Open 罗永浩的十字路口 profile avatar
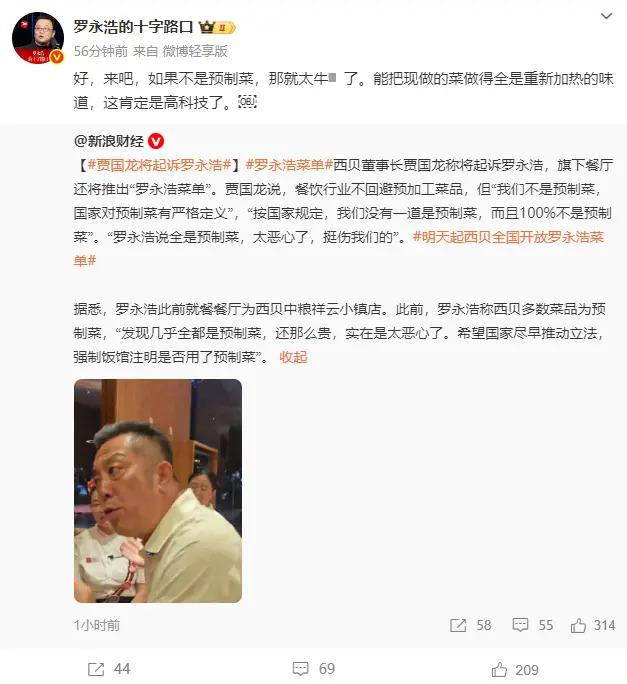627x684 pixels. [x=37, y=37]
